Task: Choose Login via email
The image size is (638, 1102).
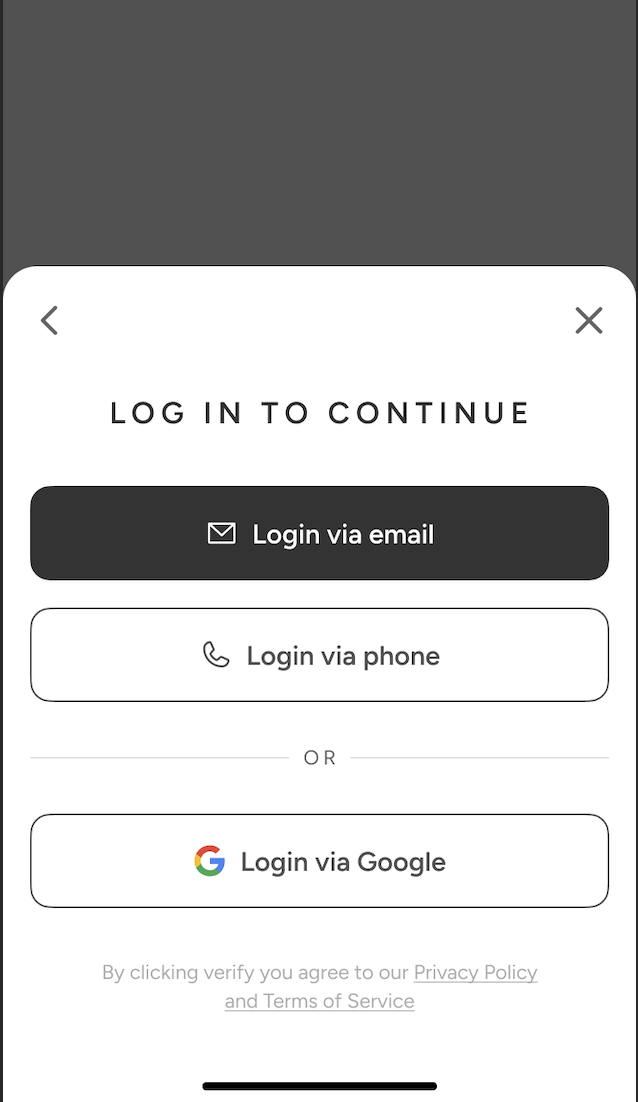Action: coord(319,534)
